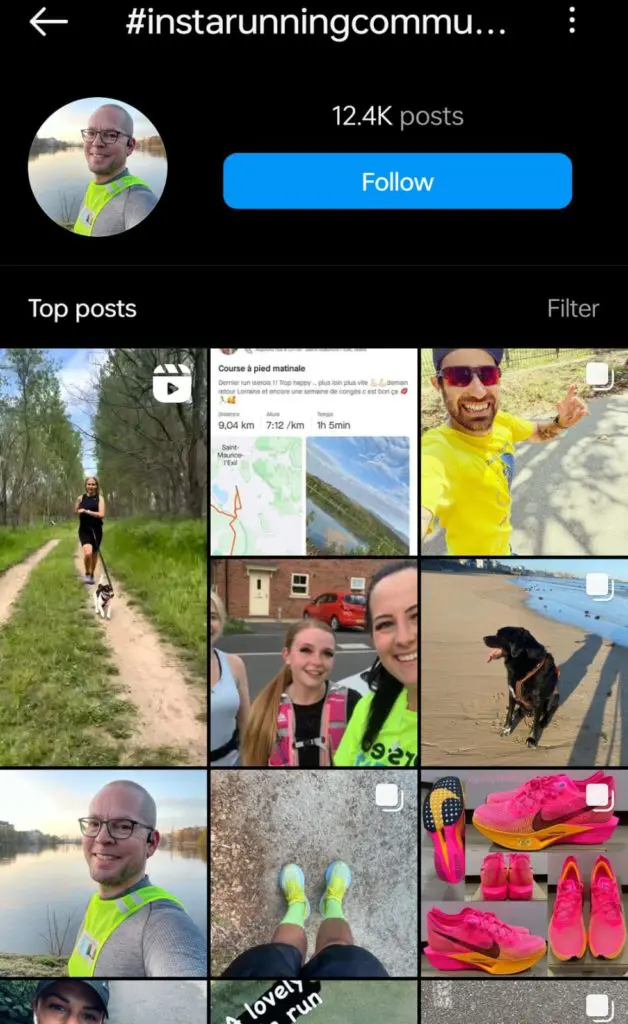
Task: Open the Filter option for top posts
Action: point(572,309)
